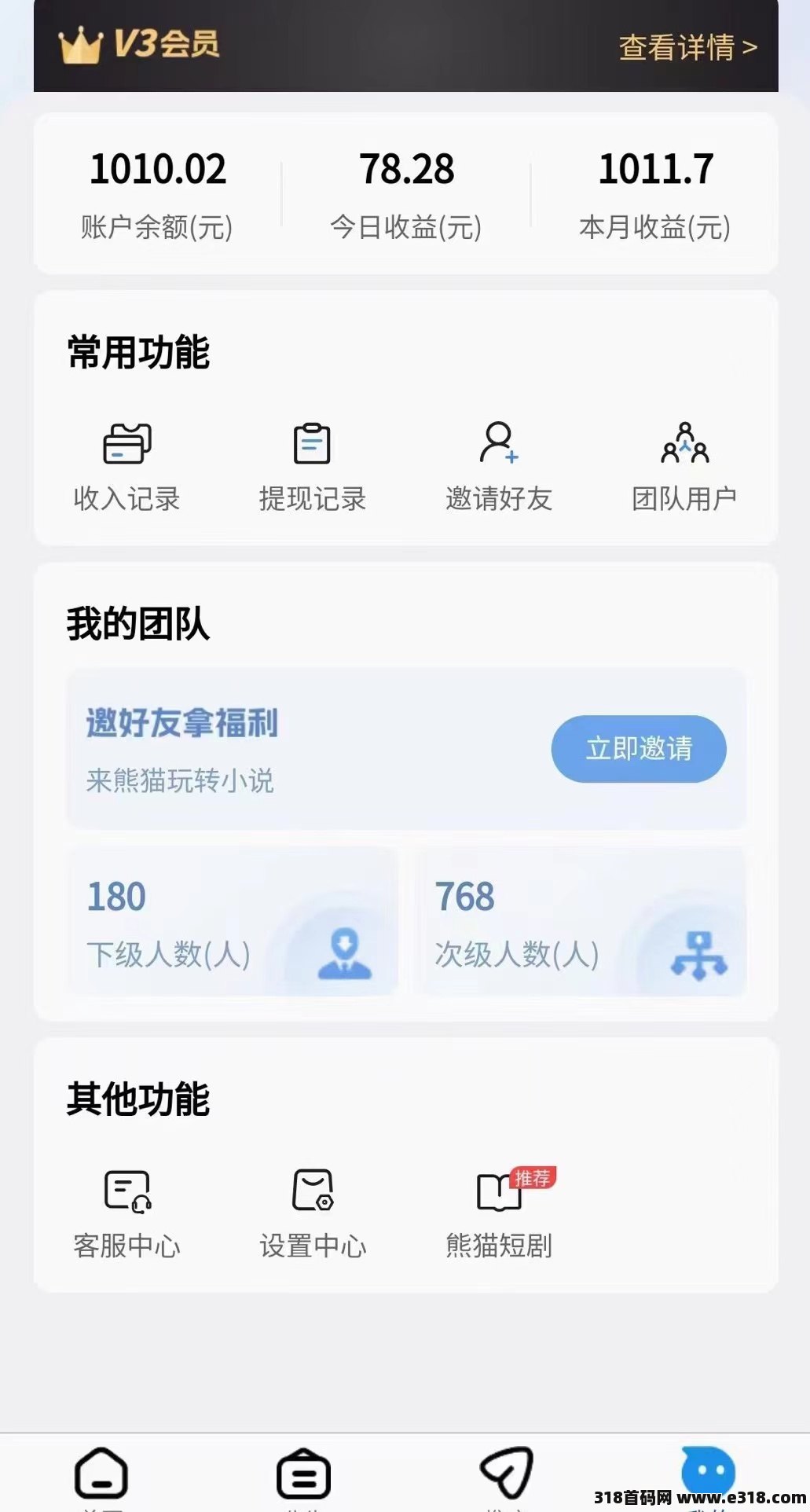
Task: Open 提现记录 withdrawal records
Action: coord(313,468)
